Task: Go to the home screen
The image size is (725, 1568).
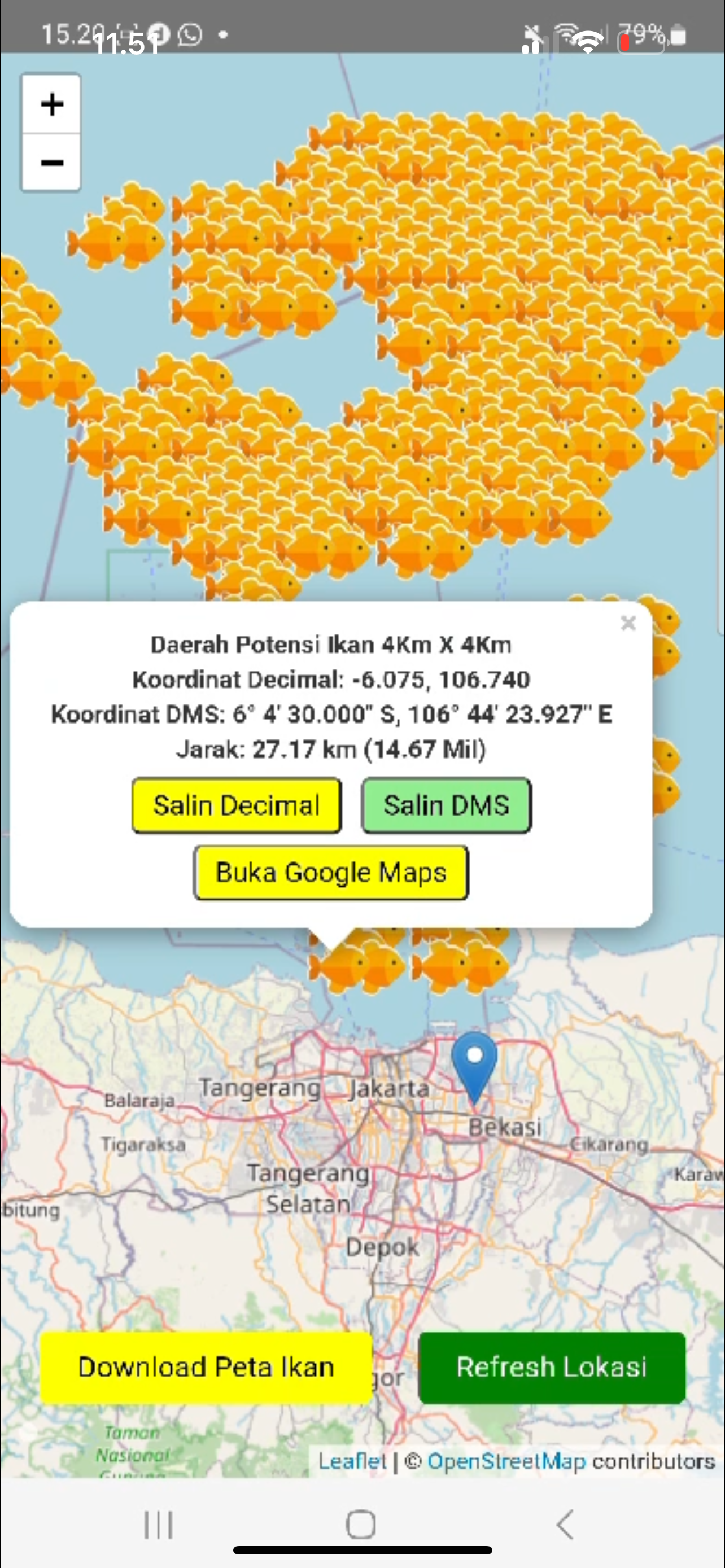Action: 361,1524
